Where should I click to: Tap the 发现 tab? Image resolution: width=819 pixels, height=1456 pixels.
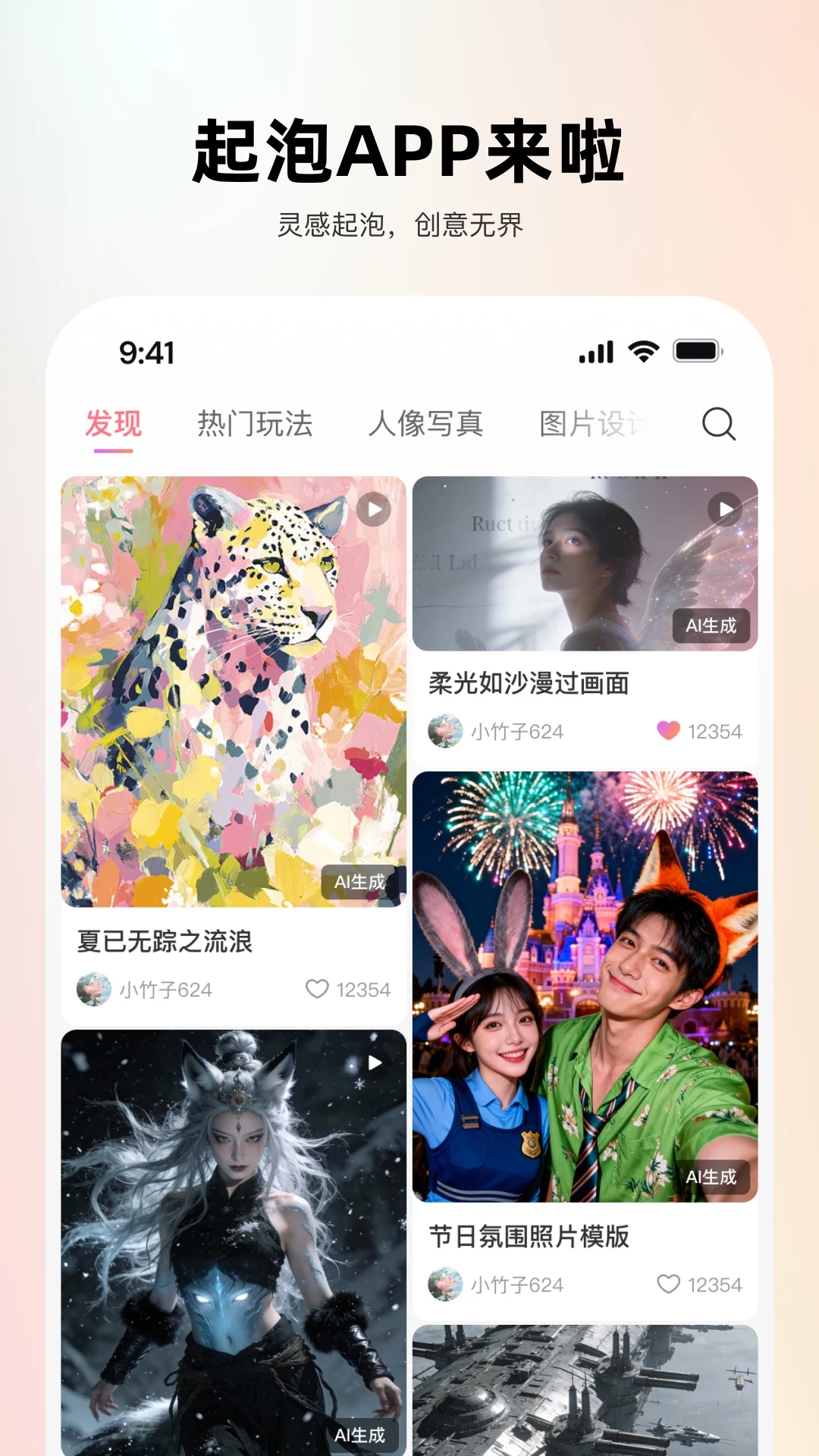point(114,425)
